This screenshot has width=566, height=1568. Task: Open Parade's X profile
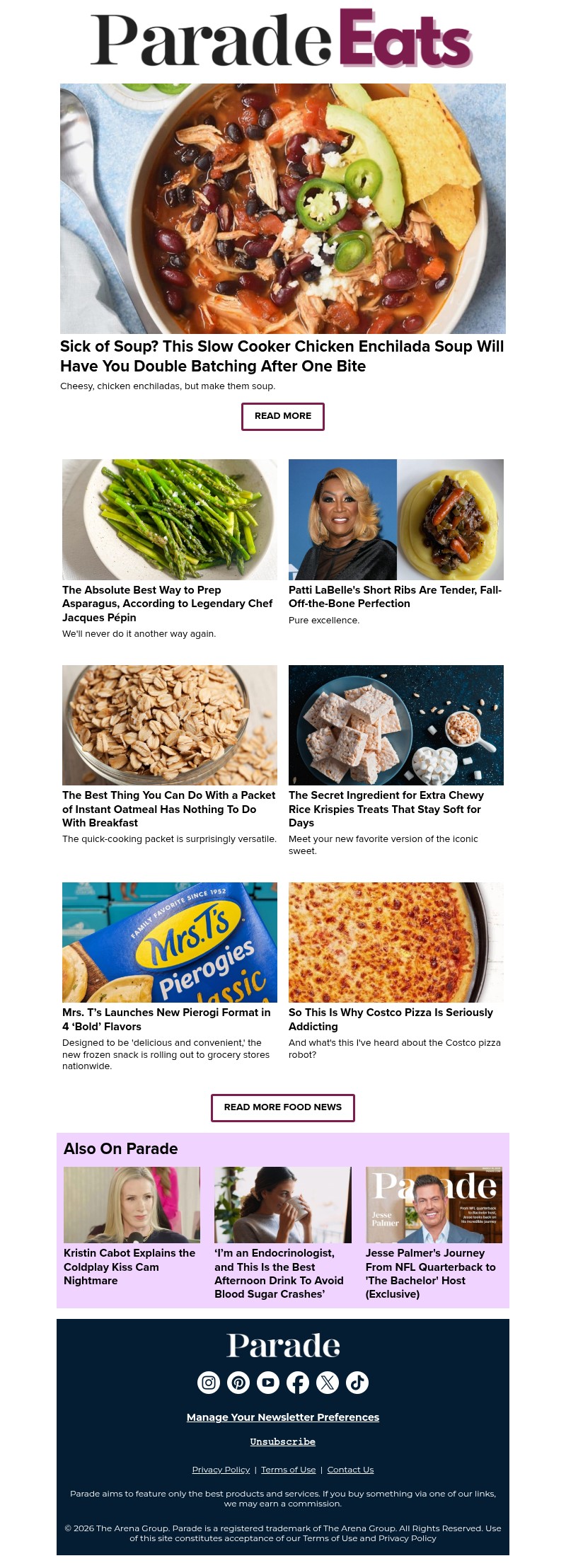click(328, 1382)
